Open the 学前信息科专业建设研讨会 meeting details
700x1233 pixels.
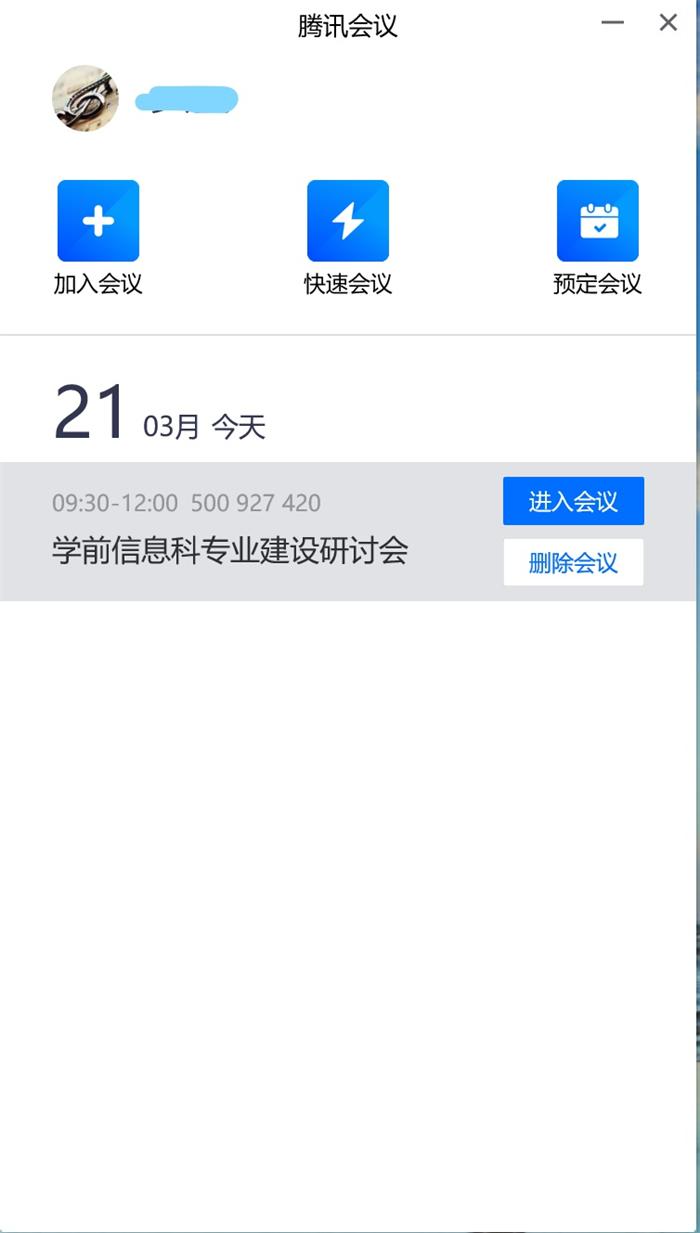tap(230, 550)
